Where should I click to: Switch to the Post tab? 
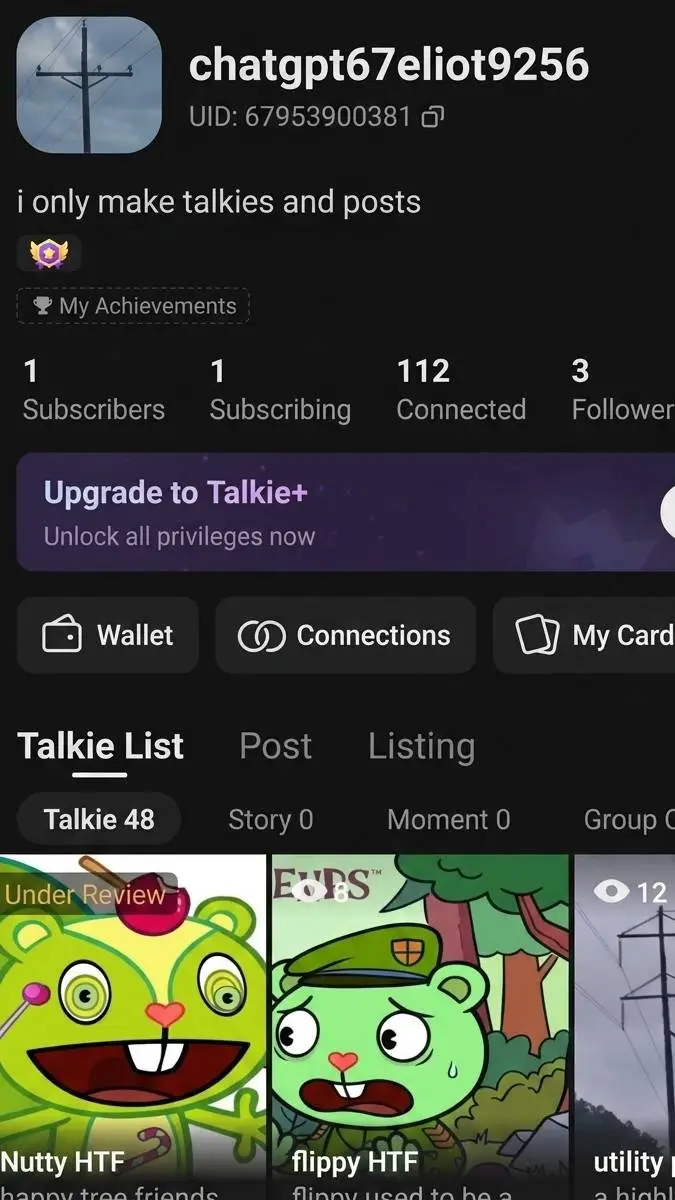276,746
